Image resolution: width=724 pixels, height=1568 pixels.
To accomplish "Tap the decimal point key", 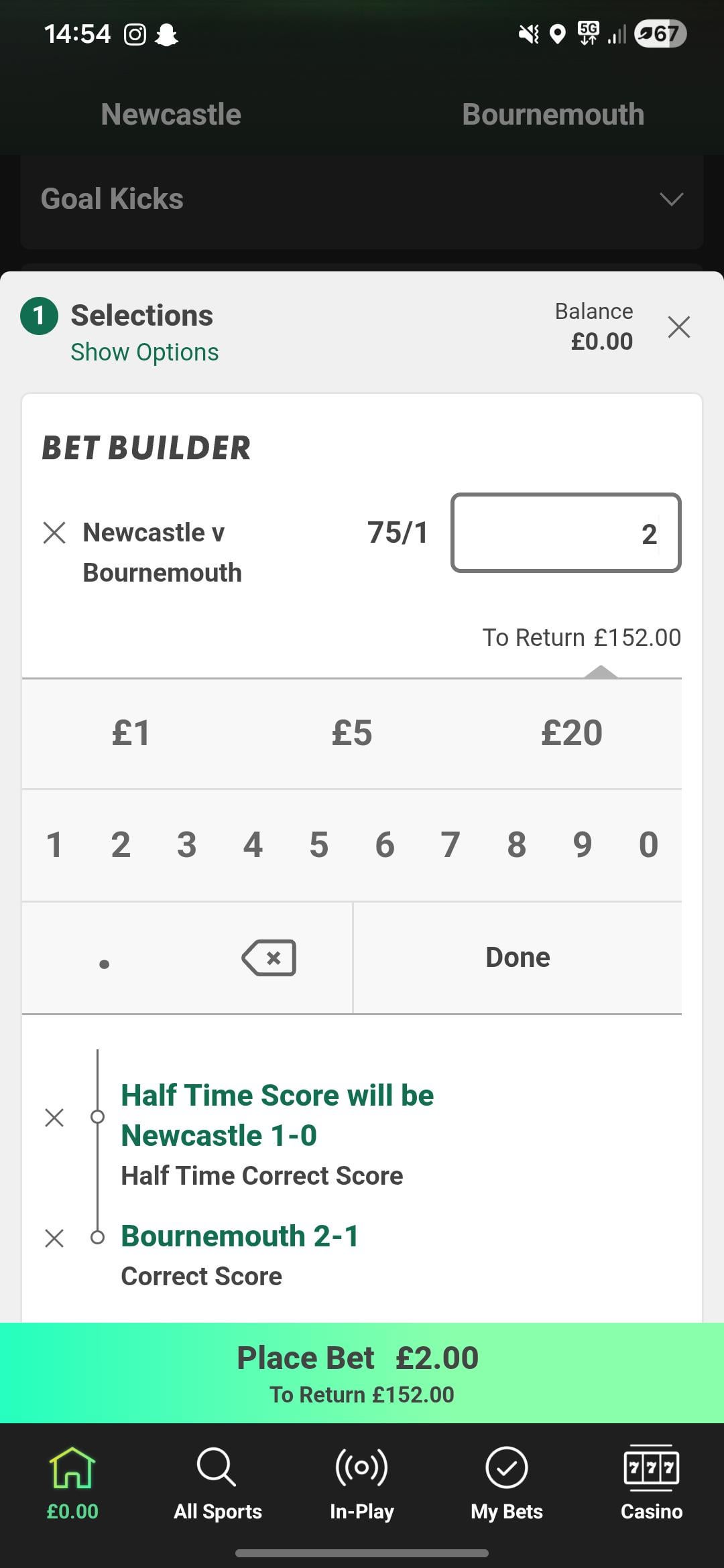I will click(104, 958).
